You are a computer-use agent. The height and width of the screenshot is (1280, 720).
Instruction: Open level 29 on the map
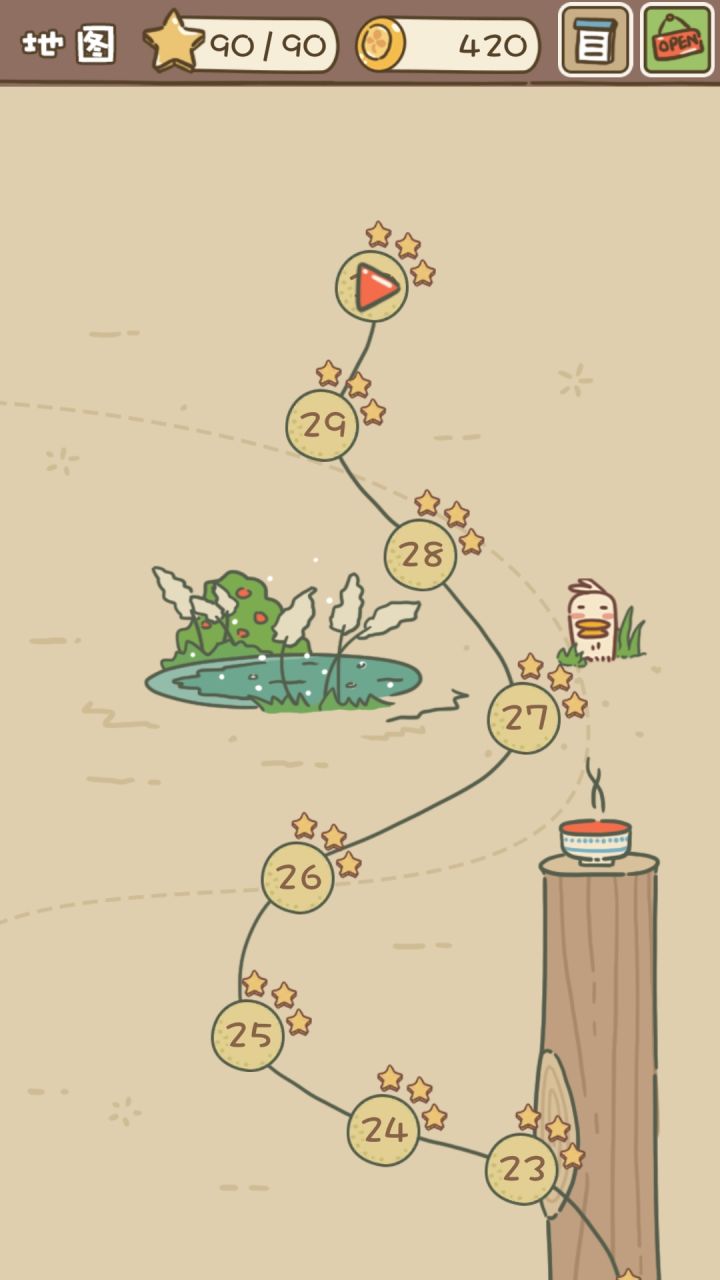coord(322,425)
